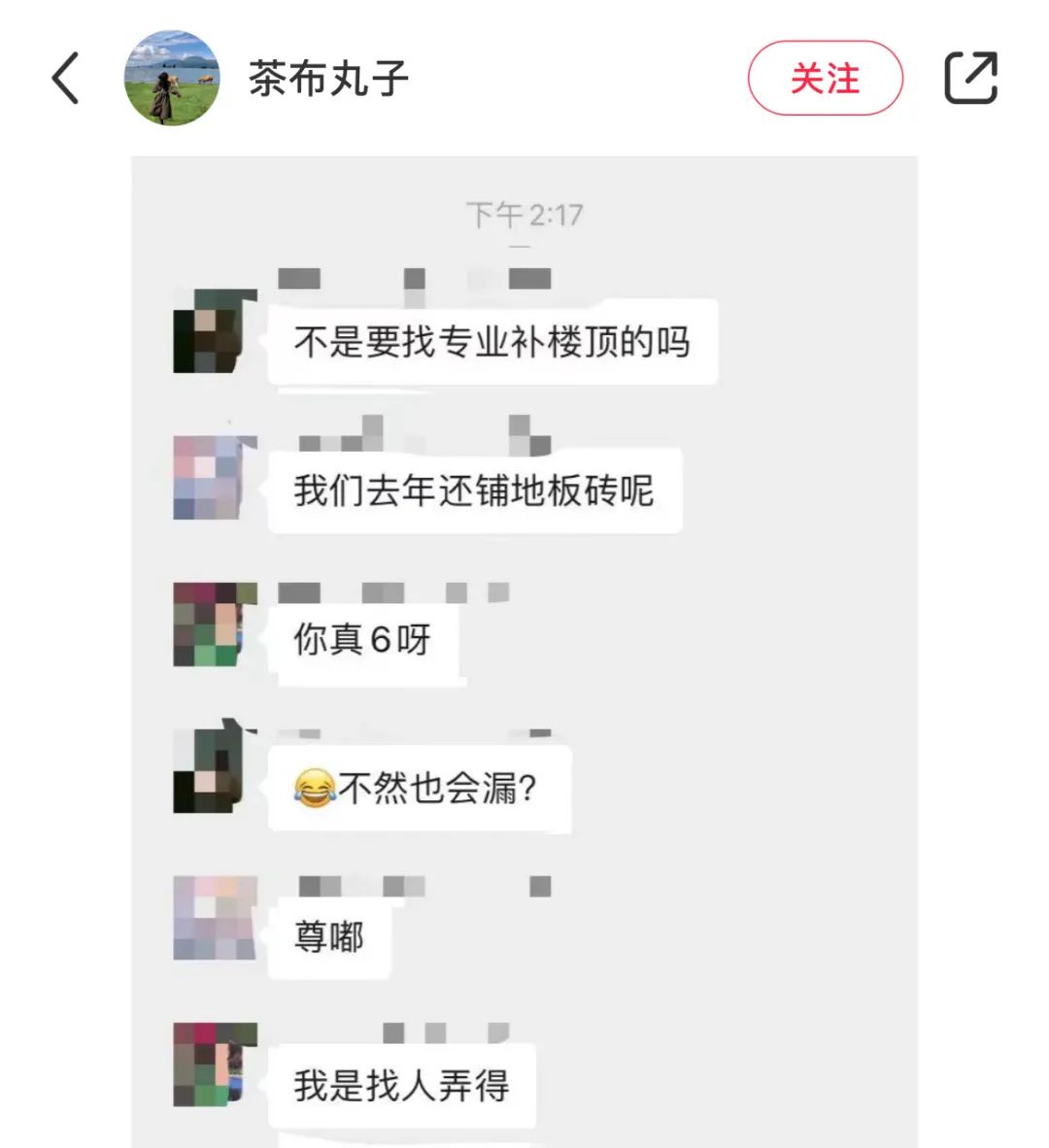
Task: Share this post via share icon
Action: tap(971, 79)
